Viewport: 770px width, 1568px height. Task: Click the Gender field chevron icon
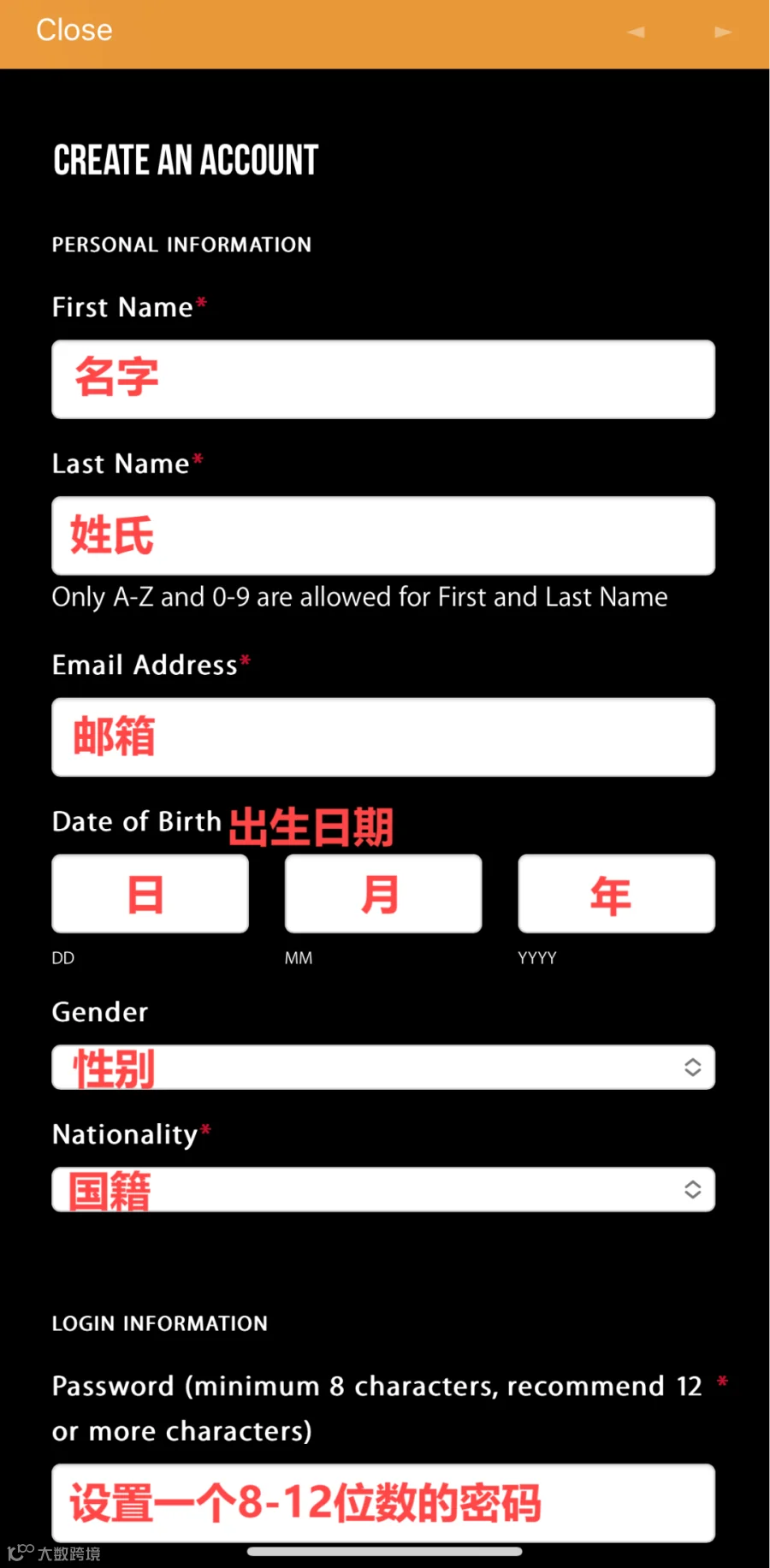pos(691,1067)
